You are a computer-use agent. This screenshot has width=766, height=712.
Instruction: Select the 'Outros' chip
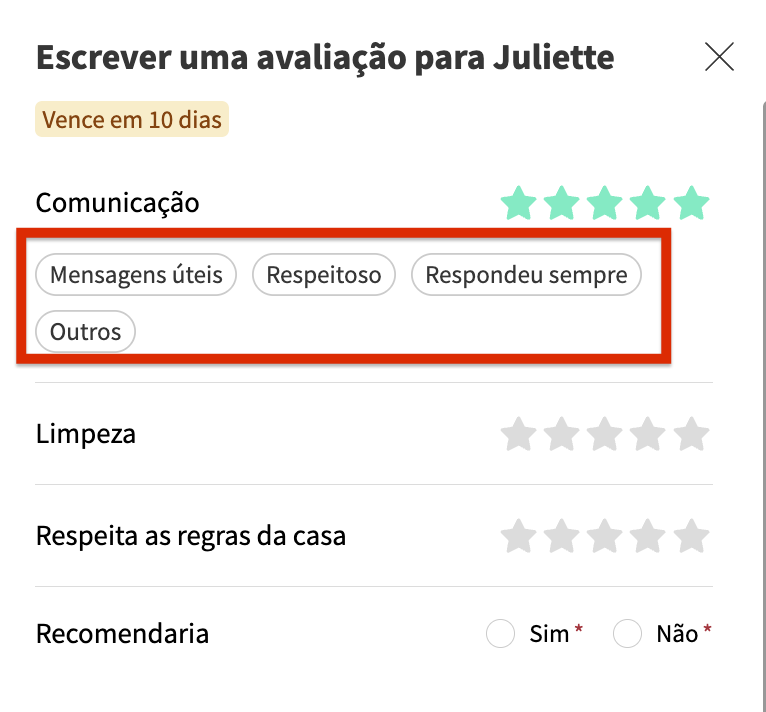pyautogui.click(x=85, y=332)
